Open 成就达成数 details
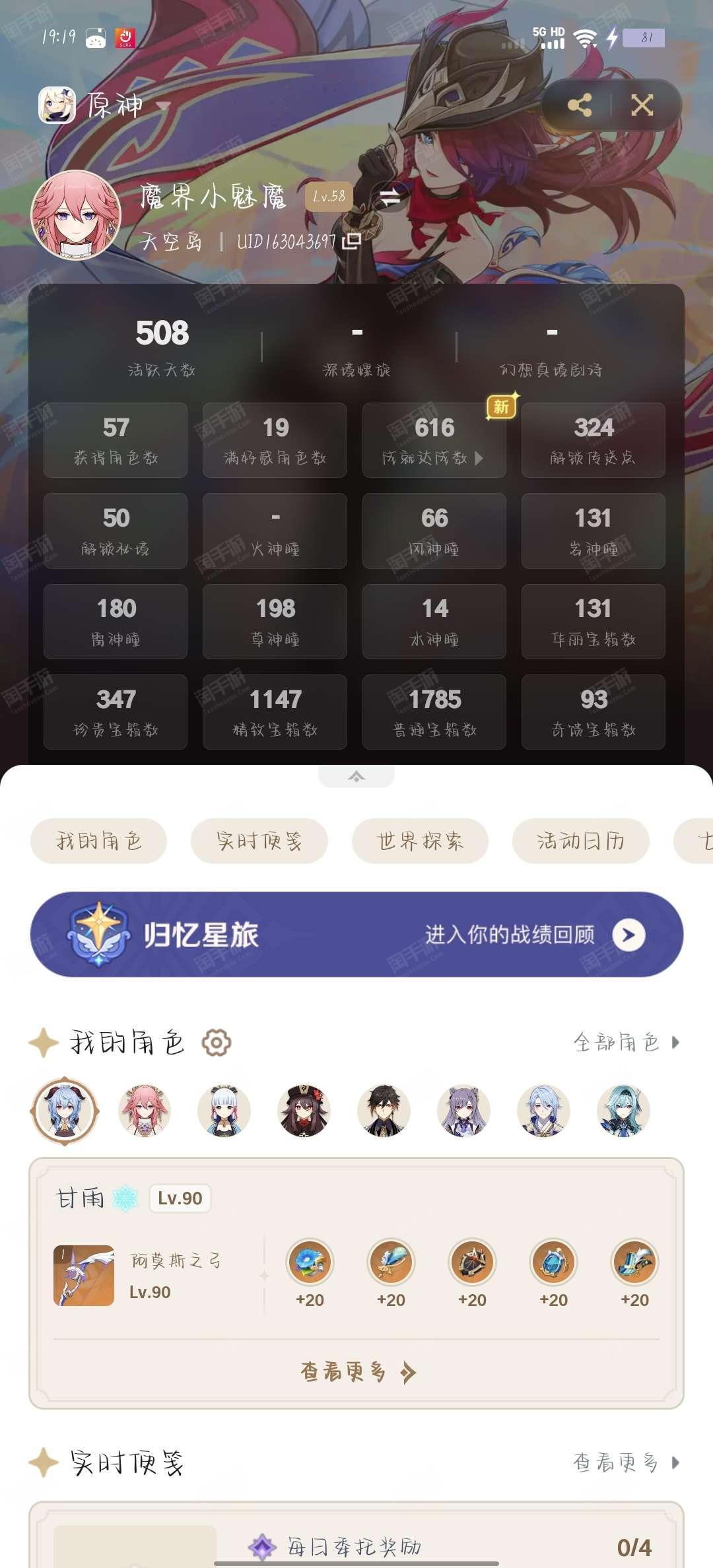 (x=434, y=440)
